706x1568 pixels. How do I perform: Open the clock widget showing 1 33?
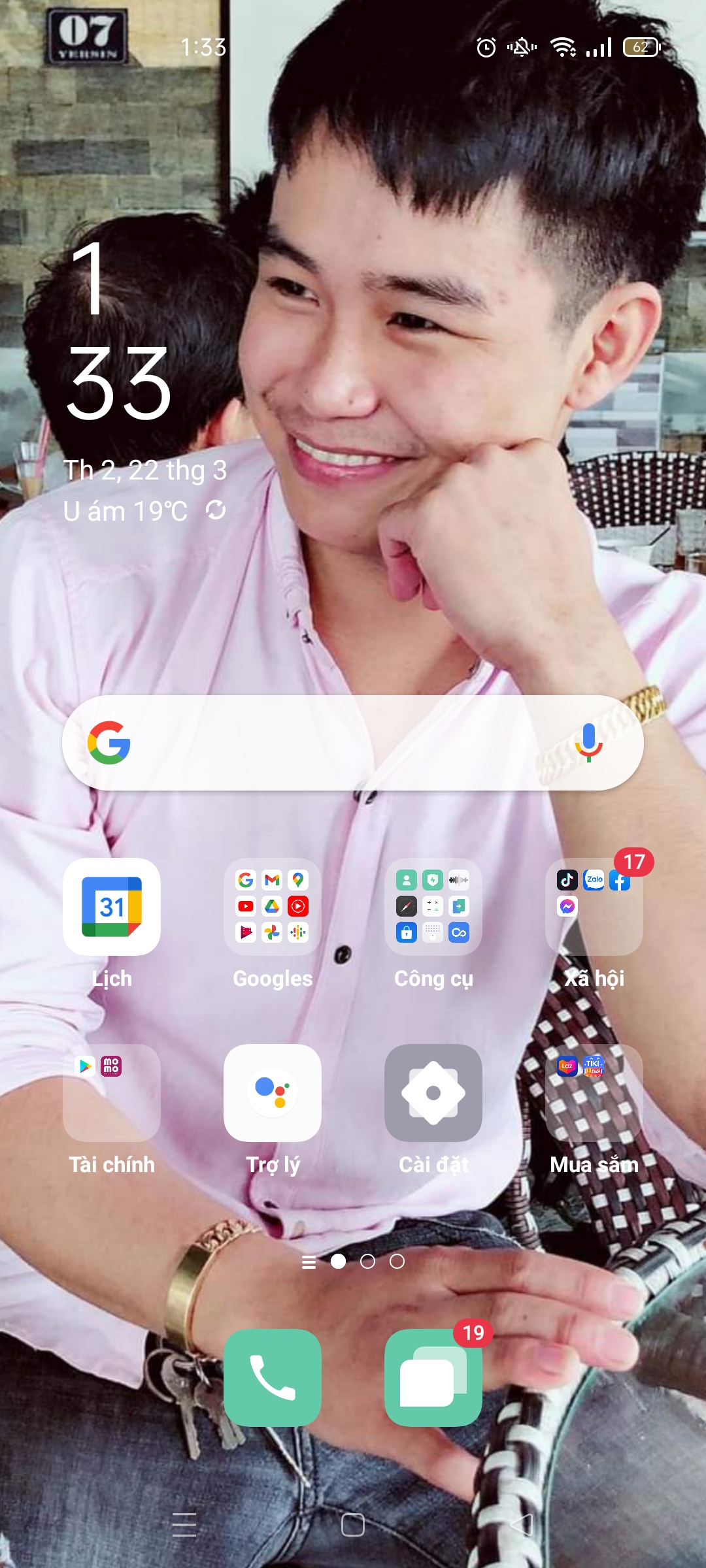click(119, 333)
